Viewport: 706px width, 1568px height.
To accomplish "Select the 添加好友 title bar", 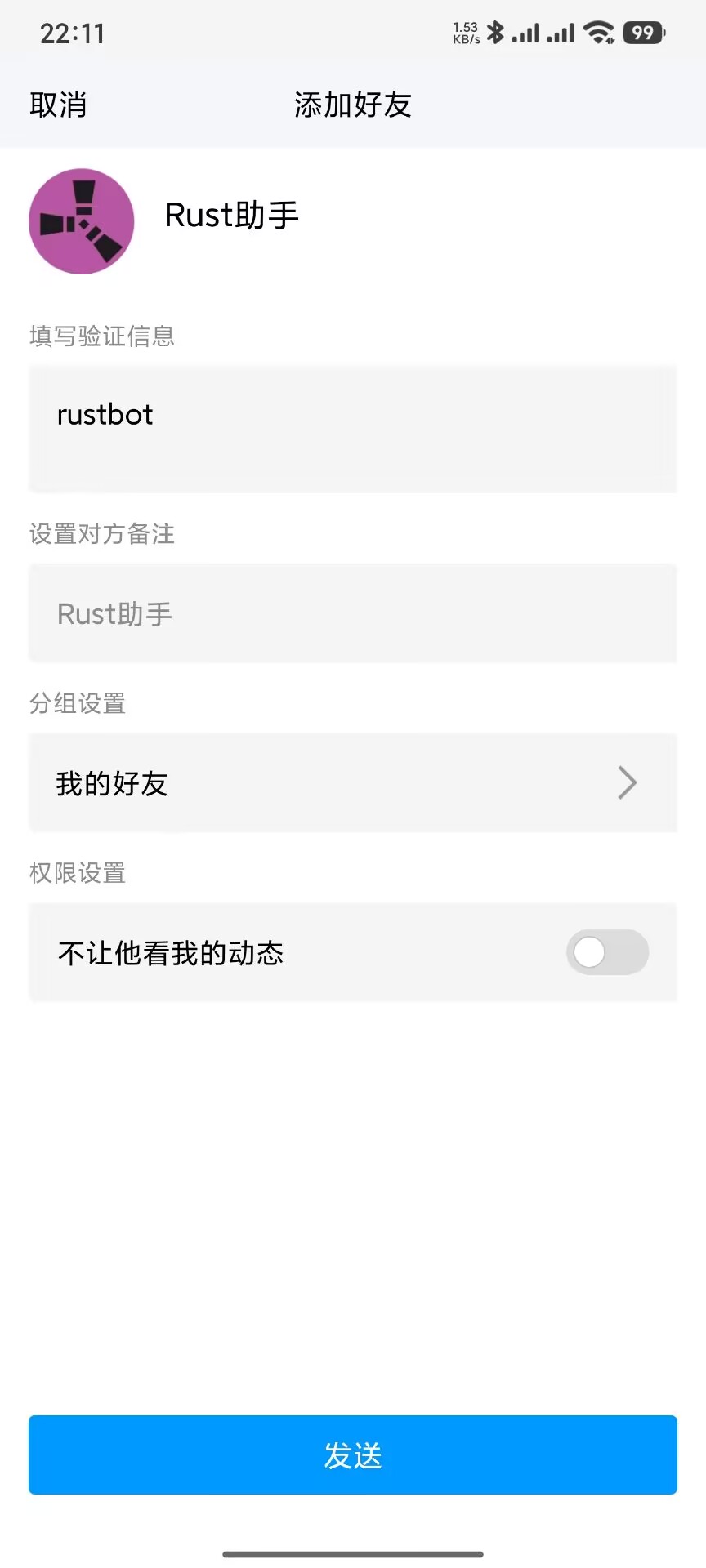I will pos(352,105).
